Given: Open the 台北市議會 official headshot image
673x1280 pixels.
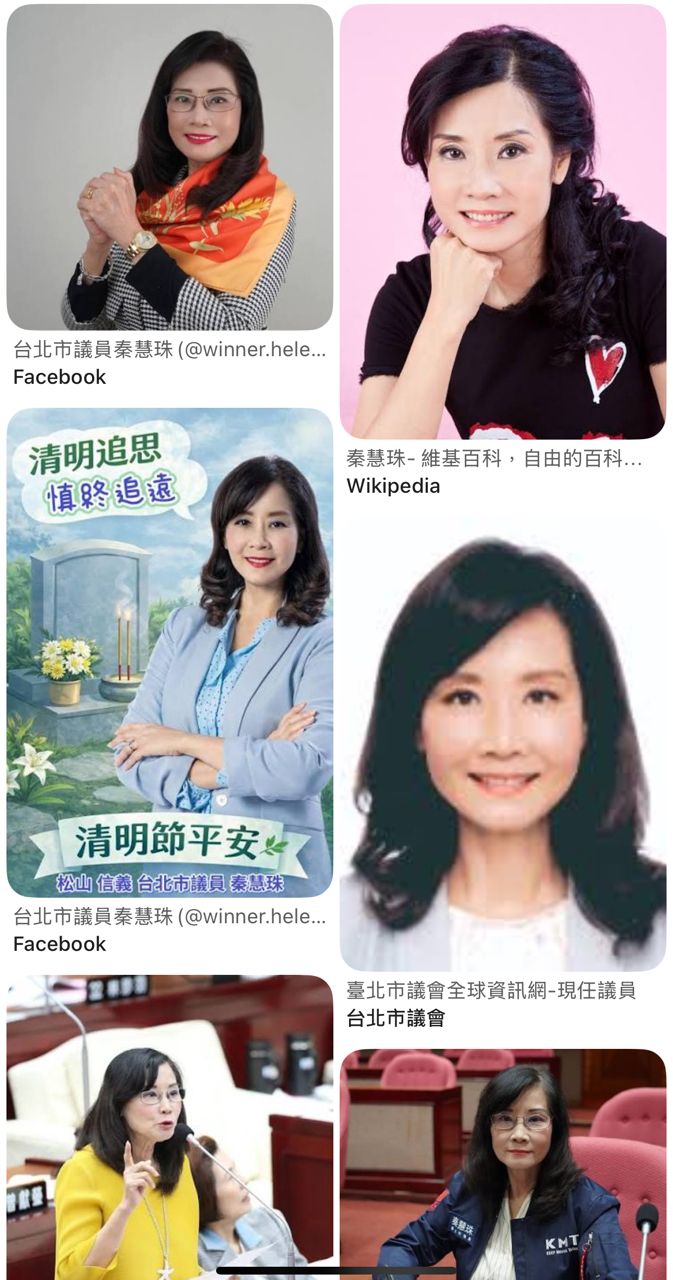Looking at the screenshot, I should 503,740.
